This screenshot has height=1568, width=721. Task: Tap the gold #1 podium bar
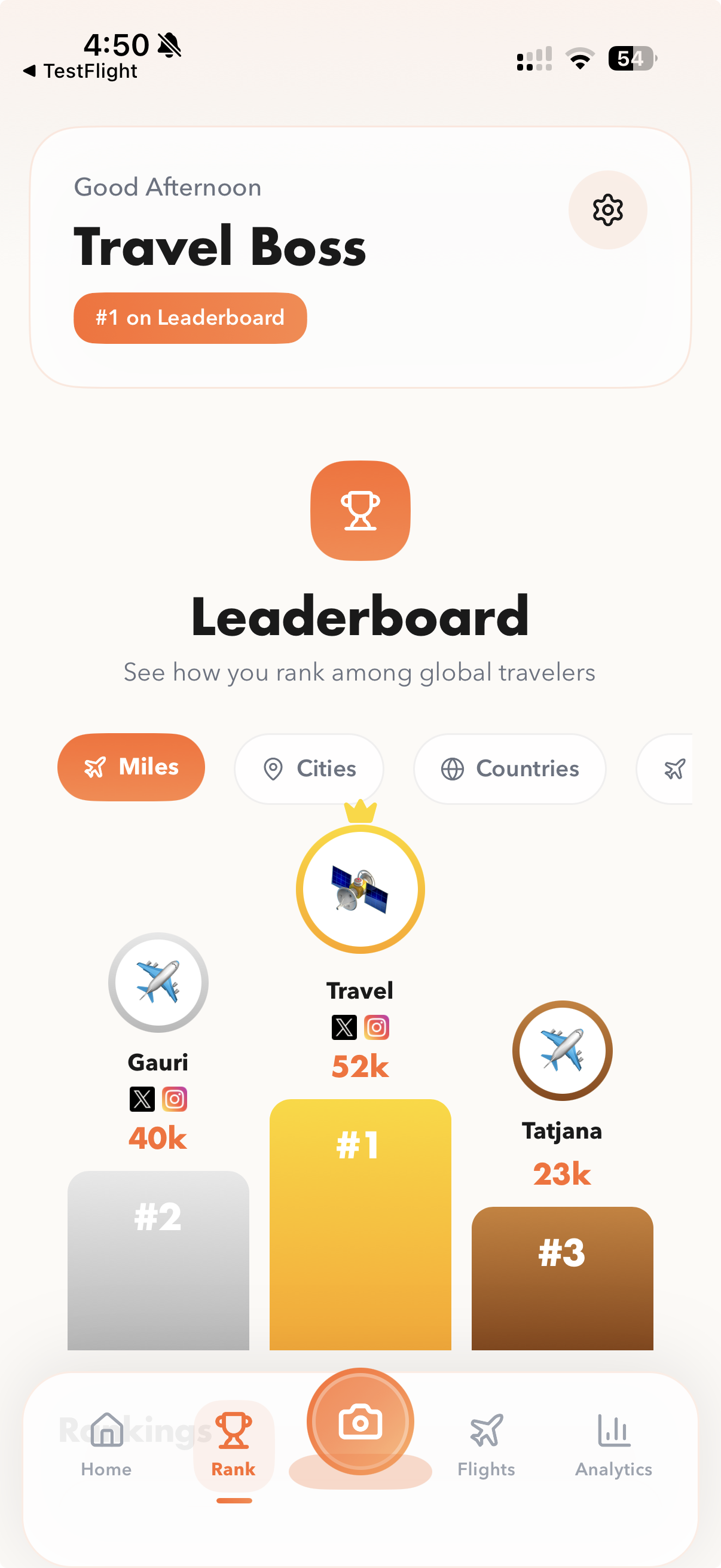coord(360,1218)
